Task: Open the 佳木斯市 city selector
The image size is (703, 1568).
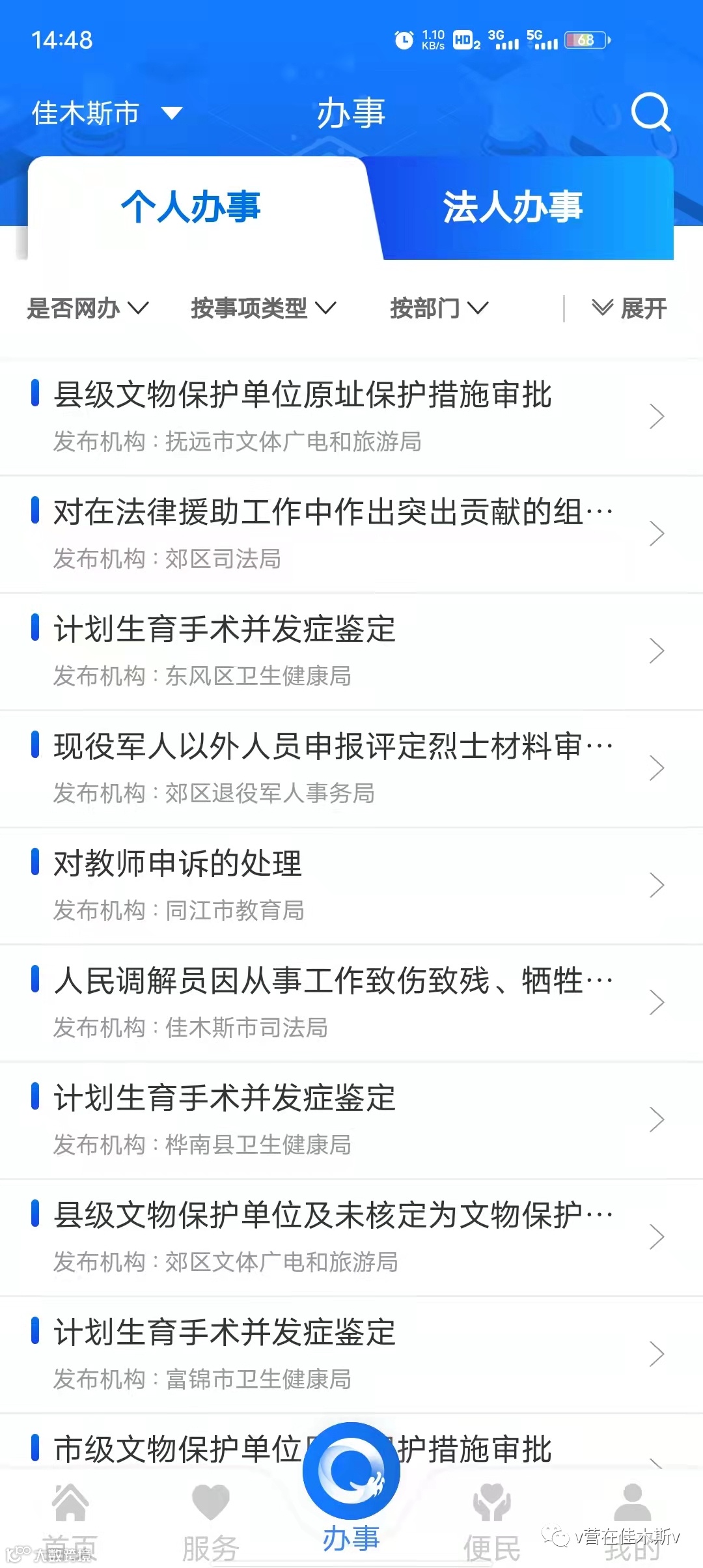Action: tap(107, 113)
